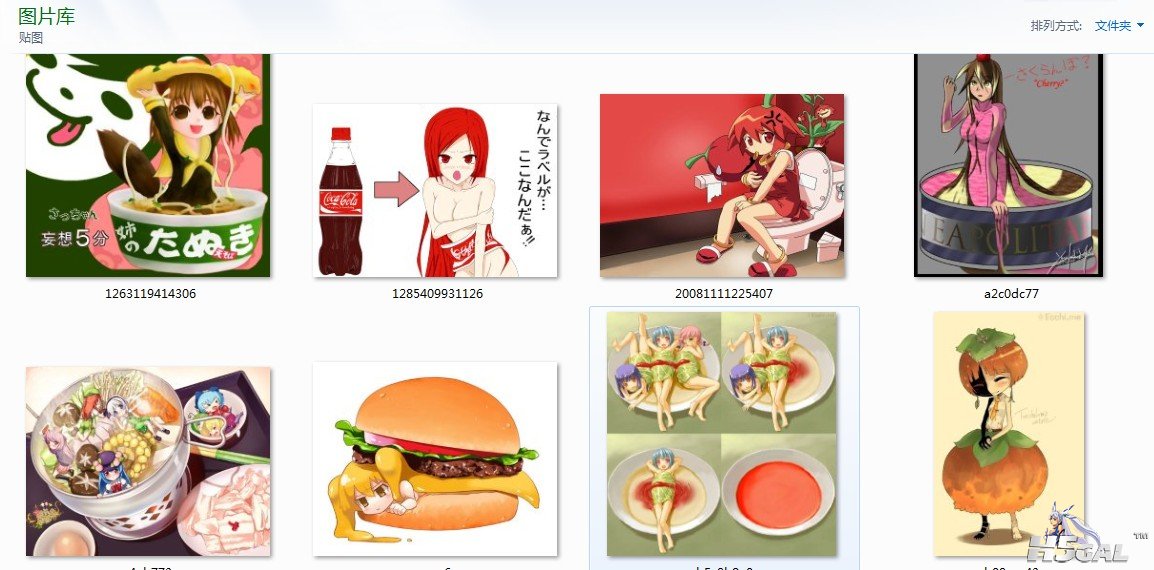Open the persimmon dress girl thumbnail
The height and width of the screenshot is (570, 1154).
pyautogui.click(x=1008, y=433)
